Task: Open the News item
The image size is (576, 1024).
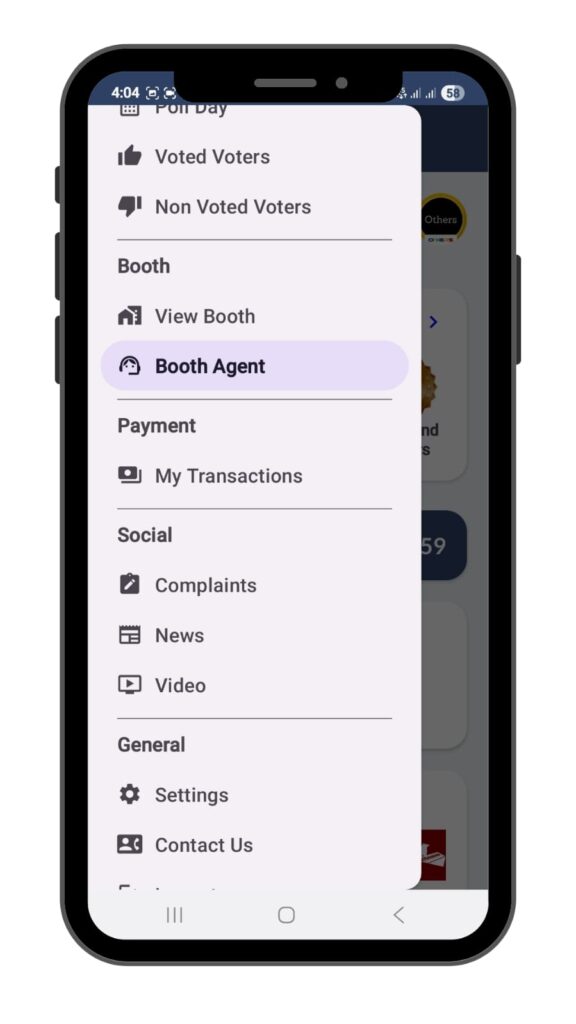Action: [255, 635]
